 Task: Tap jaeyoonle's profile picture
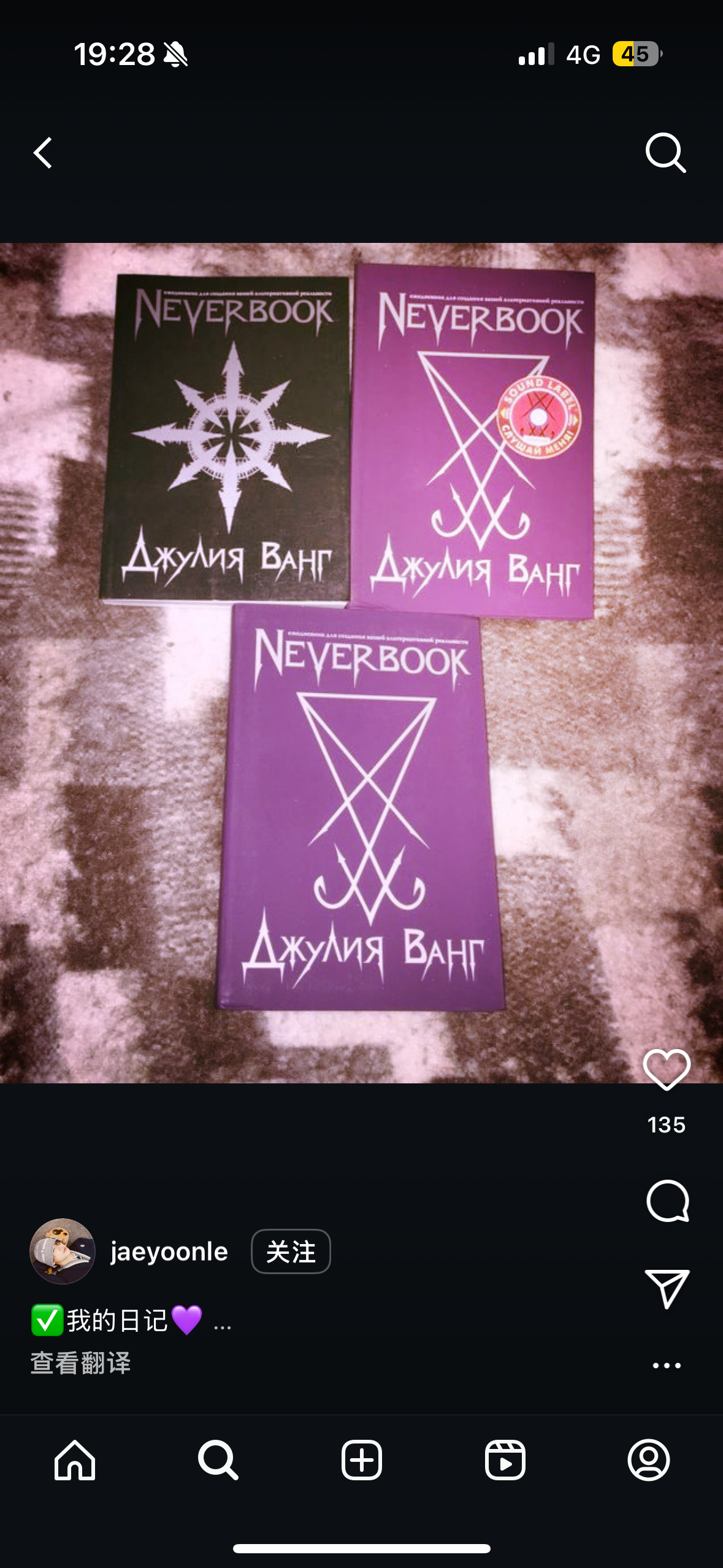(63, 1251)
